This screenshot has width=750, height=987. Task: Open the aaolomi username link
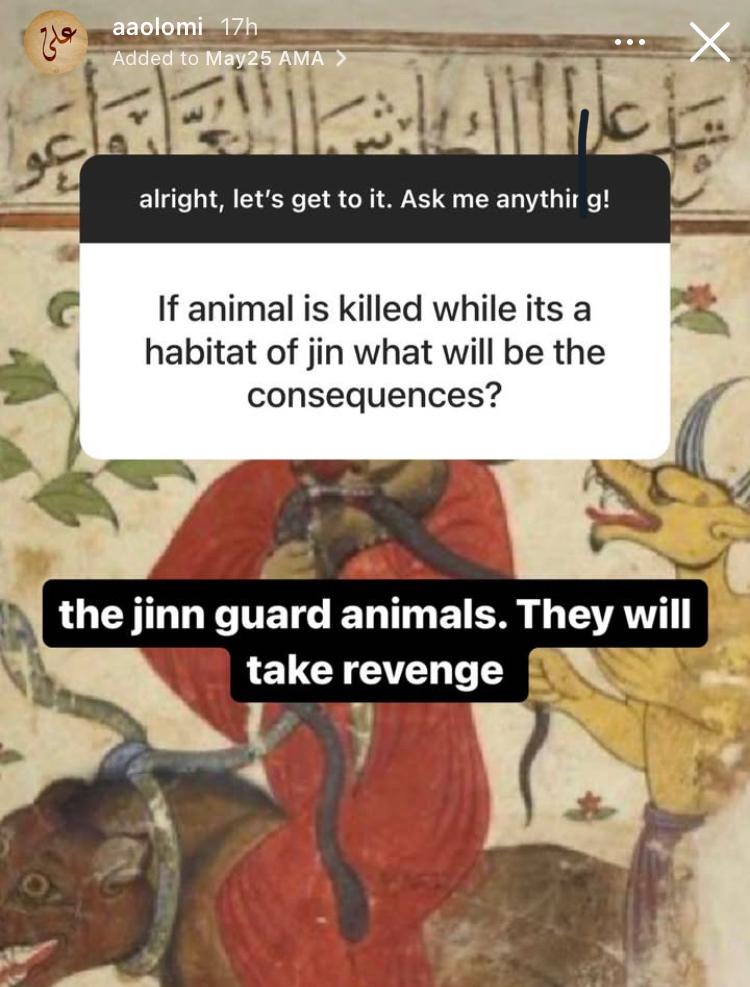pos(159,26)
